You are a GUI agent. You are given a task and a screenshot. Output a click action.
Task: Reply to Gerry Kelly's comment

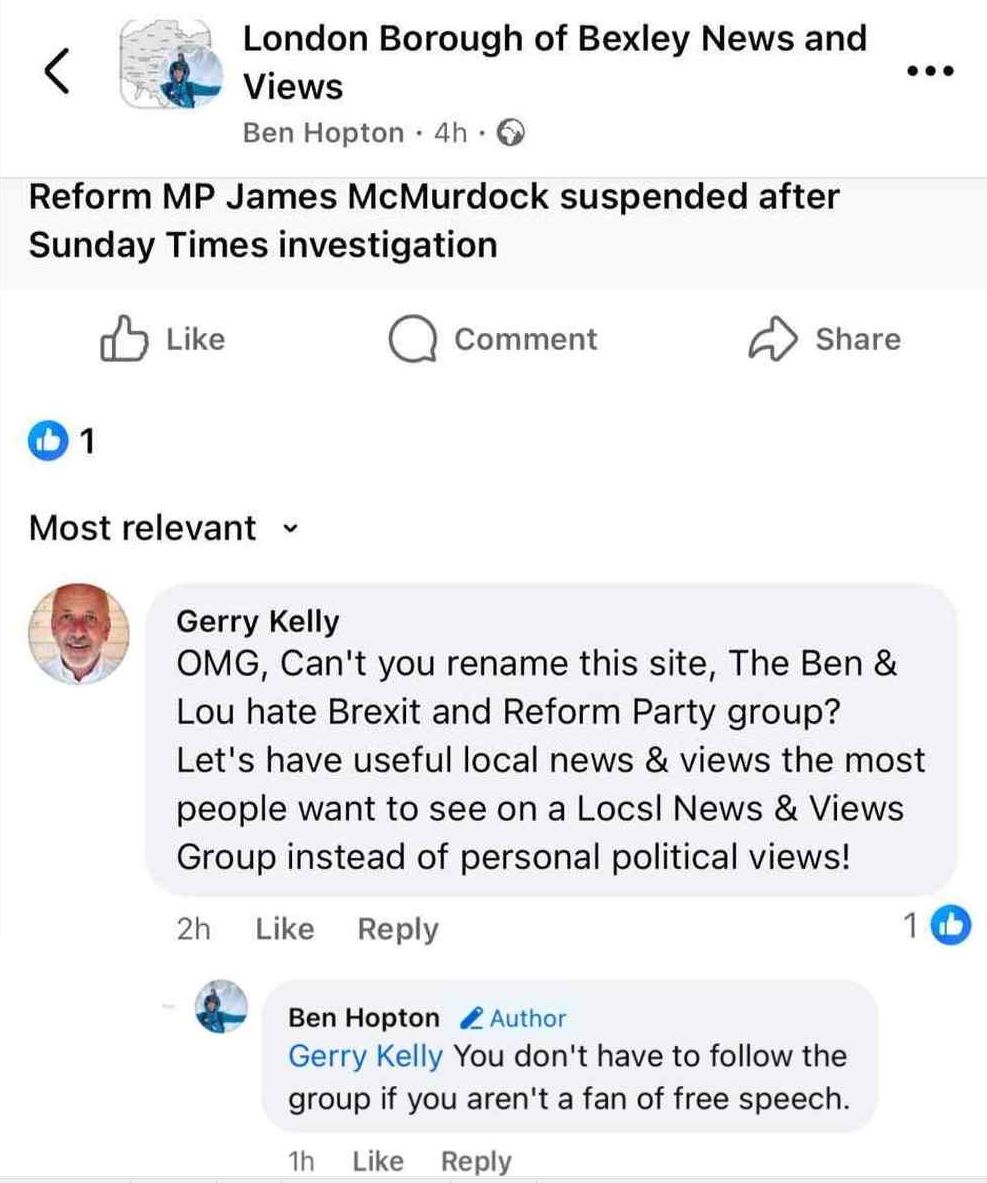point(397,929)
